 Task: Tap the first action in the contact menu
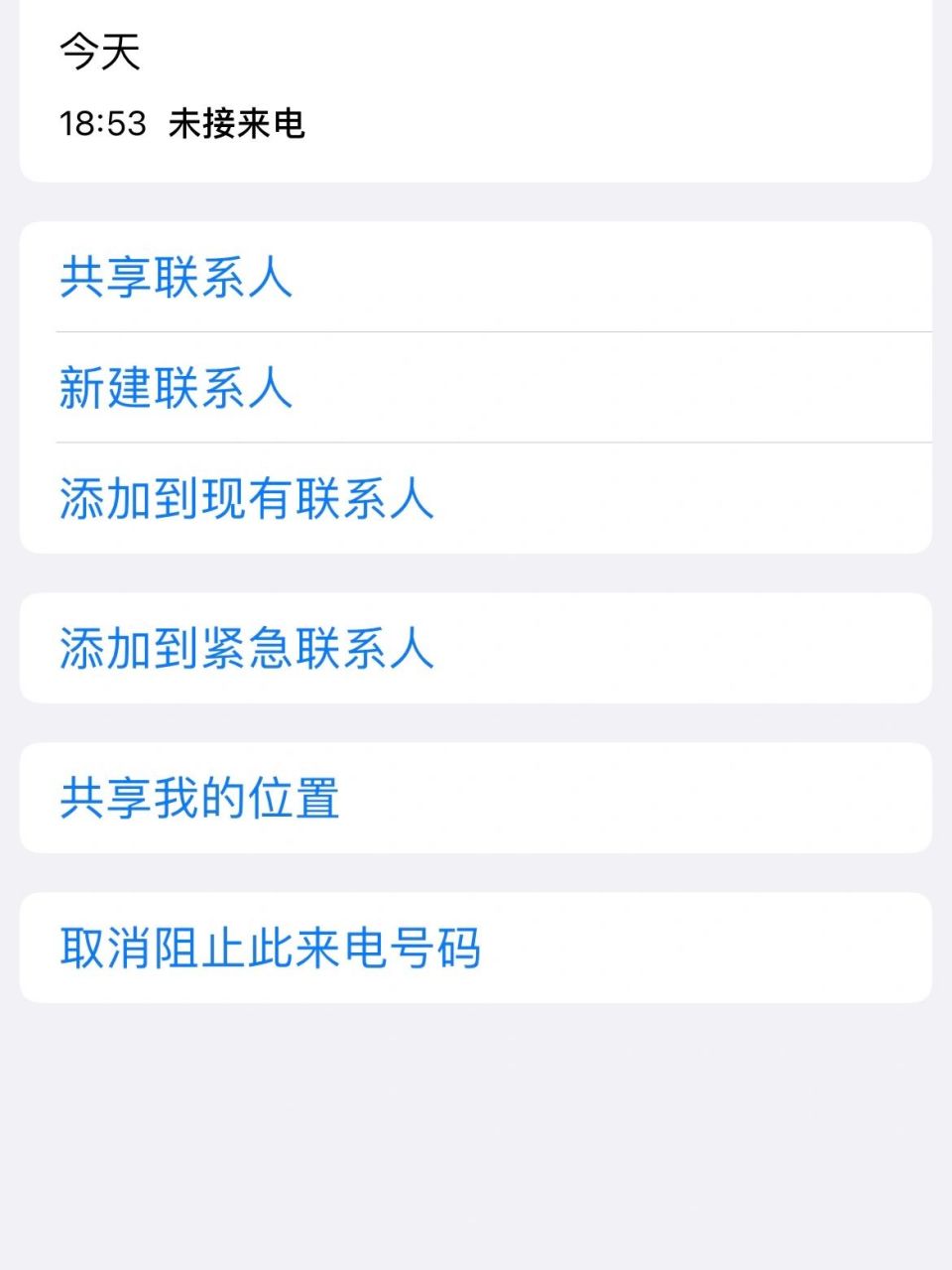point(176,279)
